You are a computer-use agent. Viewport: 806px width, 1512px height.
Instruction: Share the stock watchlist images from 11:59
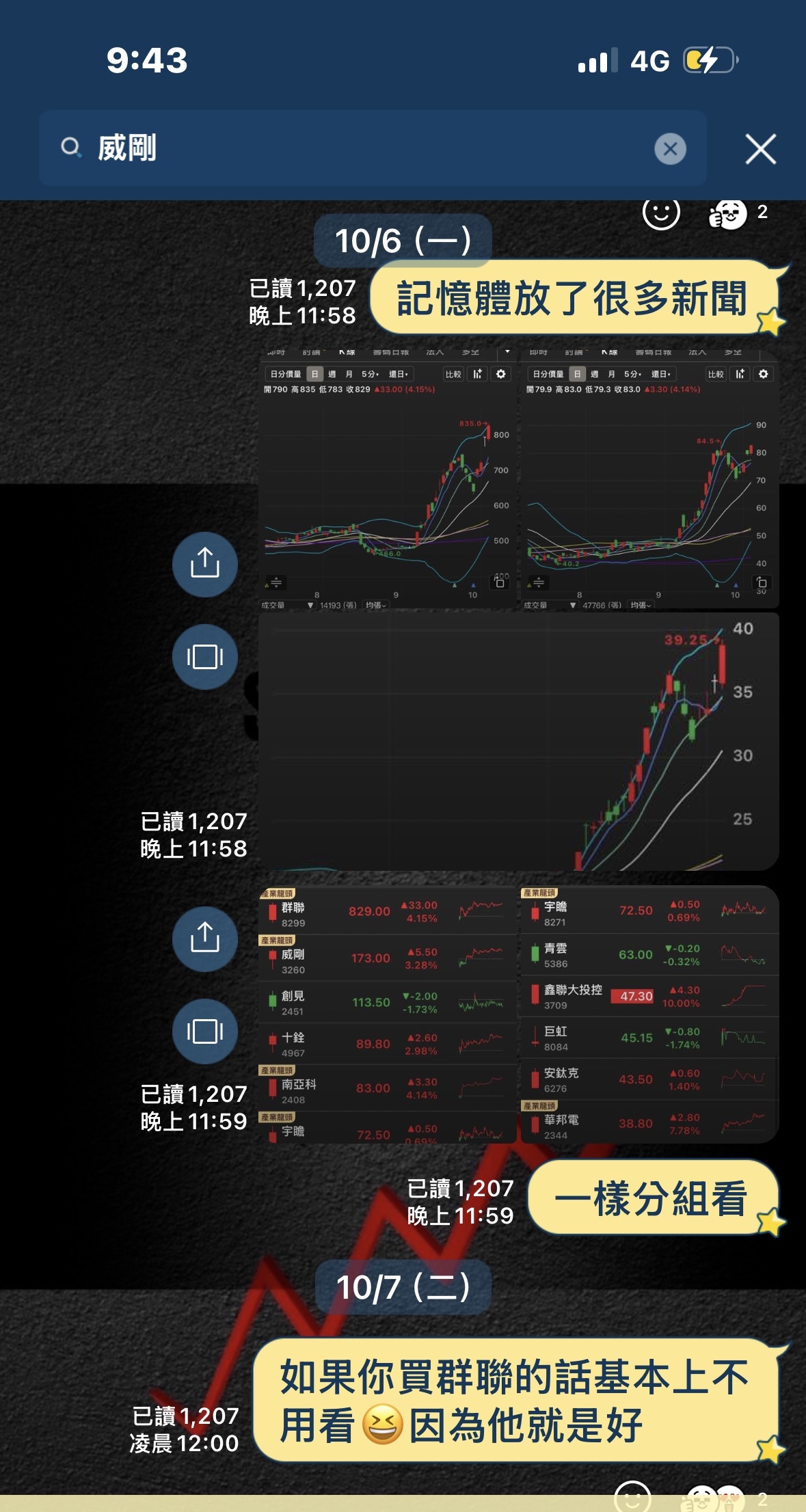204,939
